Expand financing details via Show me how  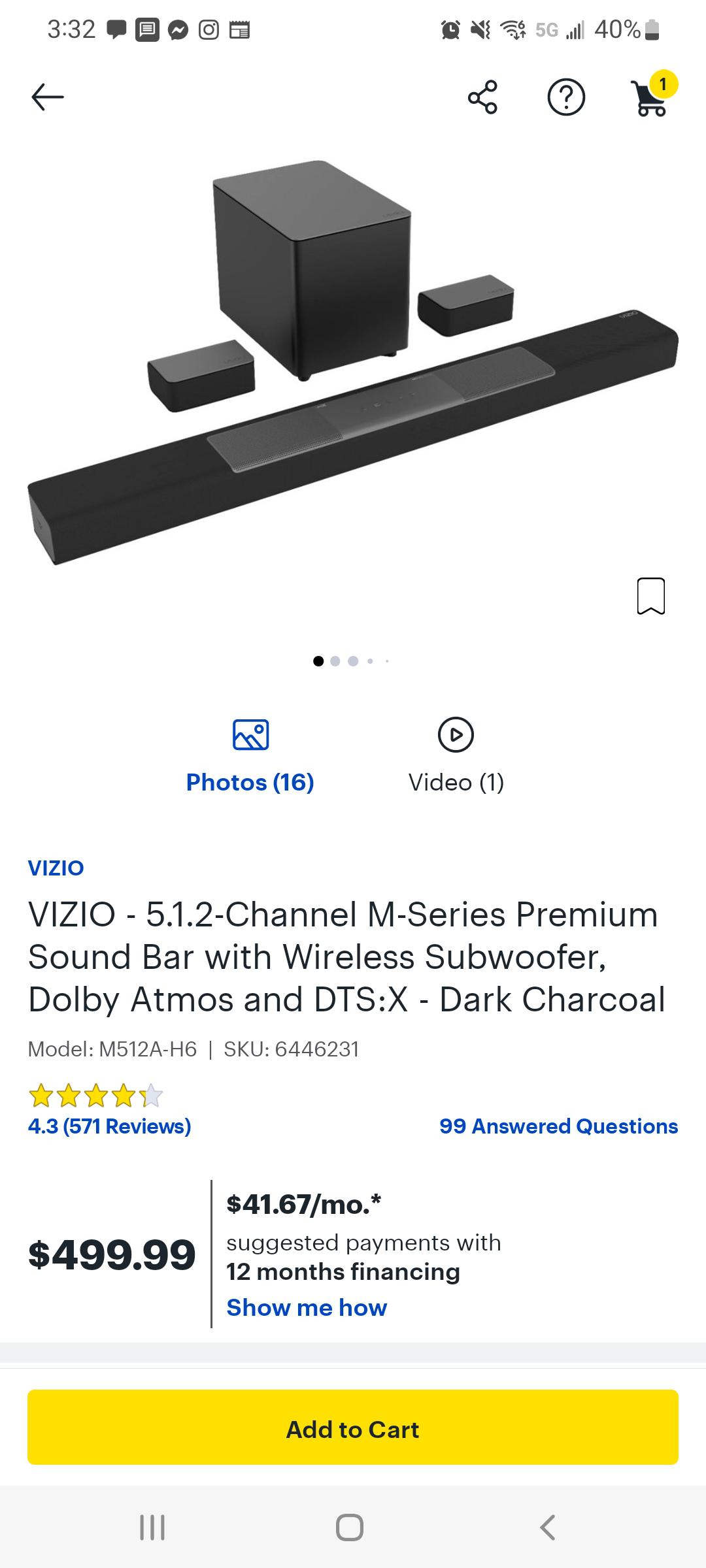click(x=306, y=1307)
